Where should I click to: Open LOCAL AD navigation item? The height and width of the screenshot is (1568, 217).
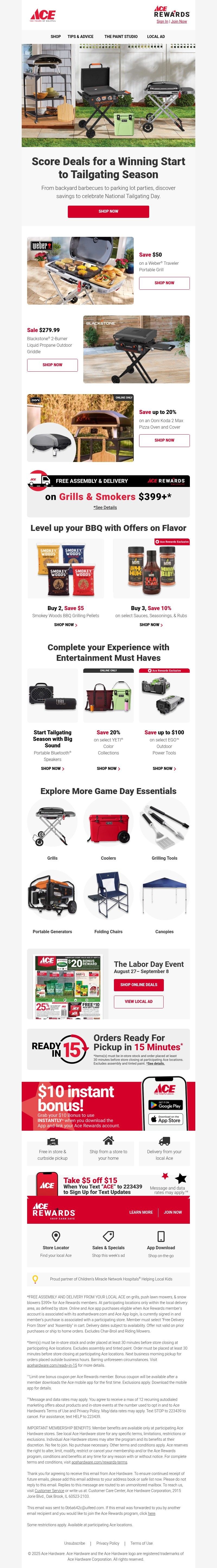156,37
